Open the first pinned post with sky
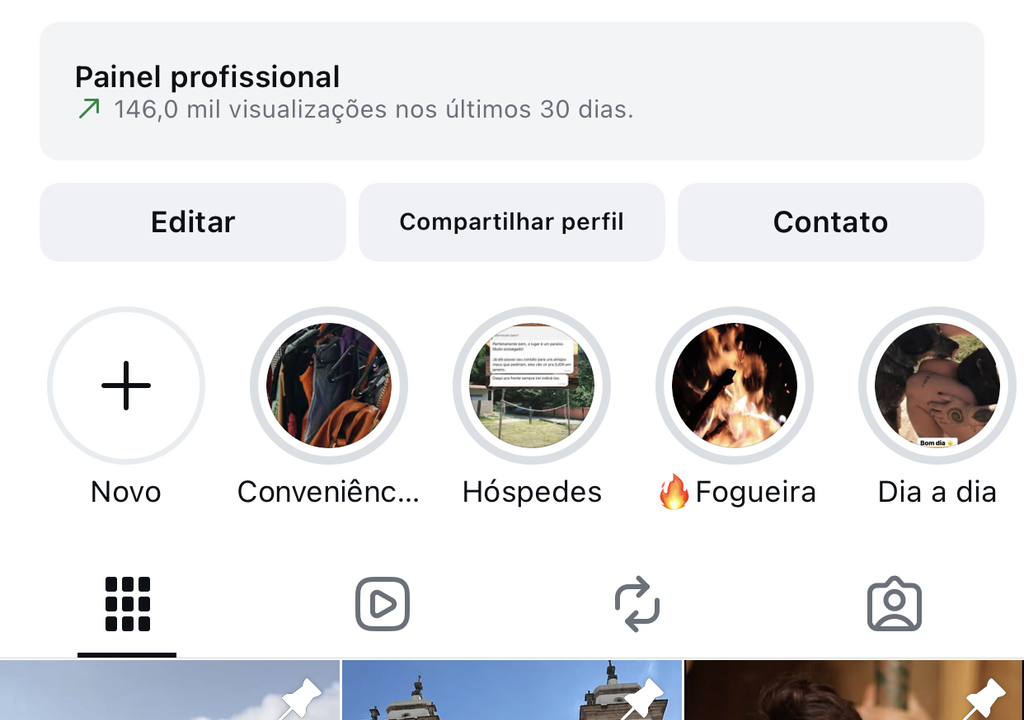This screenshot has height=720, width=1024. (169, 692)
